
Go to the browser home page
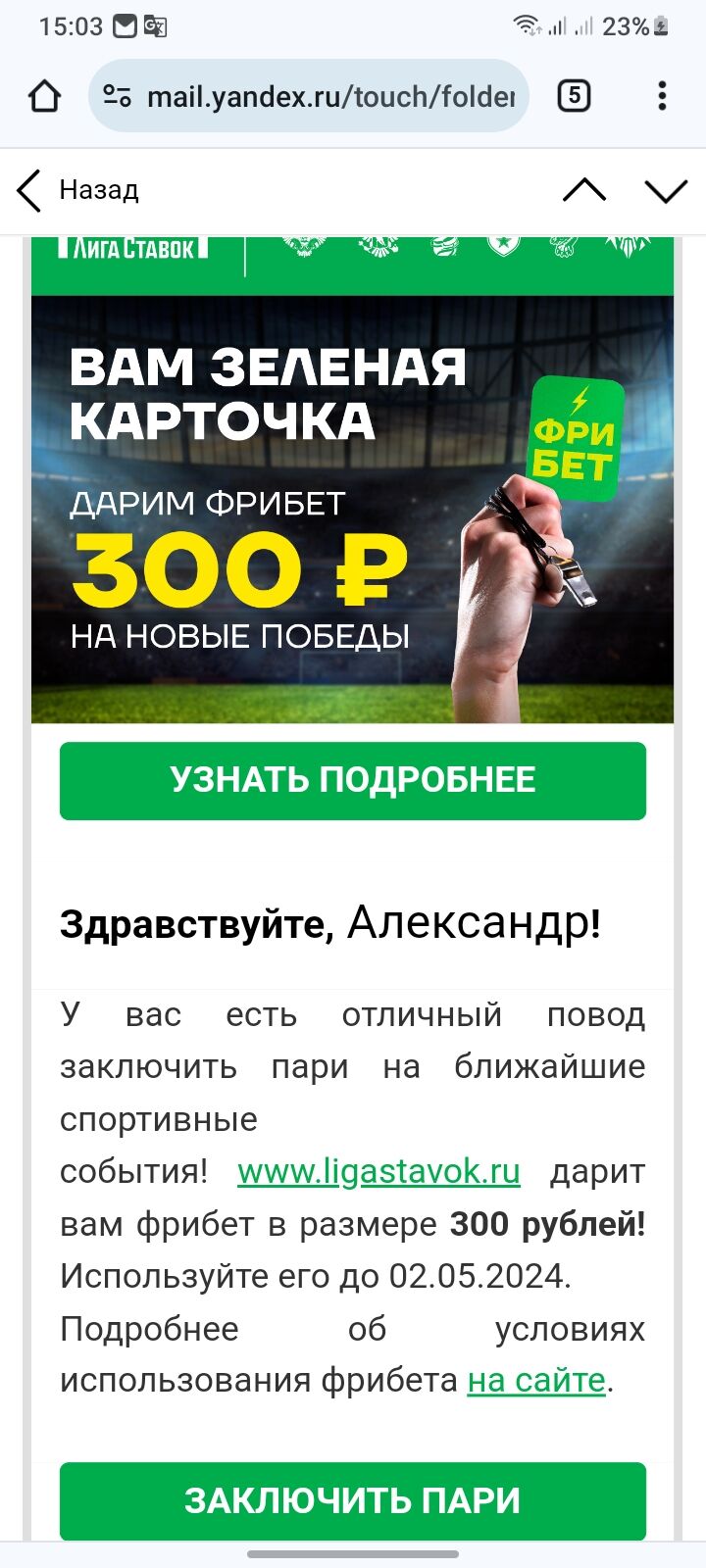point(44,96)
